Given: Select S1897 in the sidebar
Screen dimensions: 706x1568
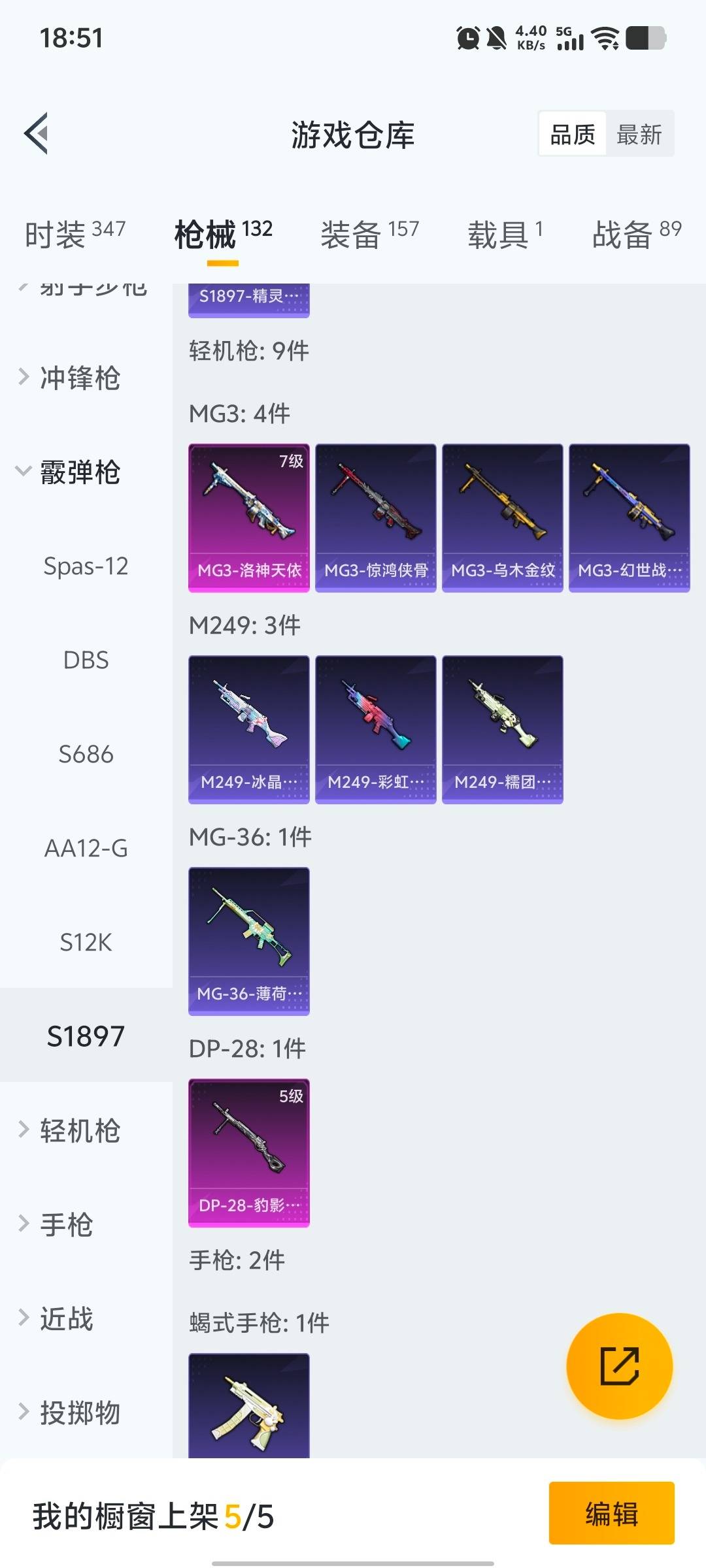Looking at the screenshot, I should (x=86, y=1036).
